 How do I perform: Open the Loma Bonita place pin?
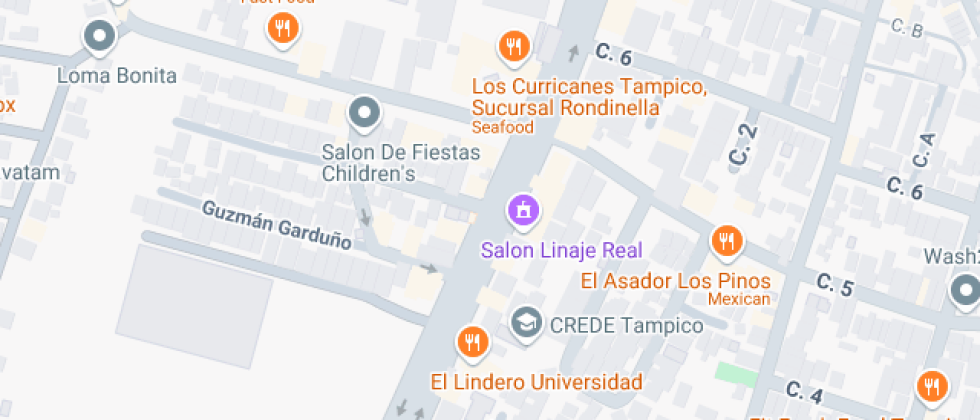click(x=99, y=38)
